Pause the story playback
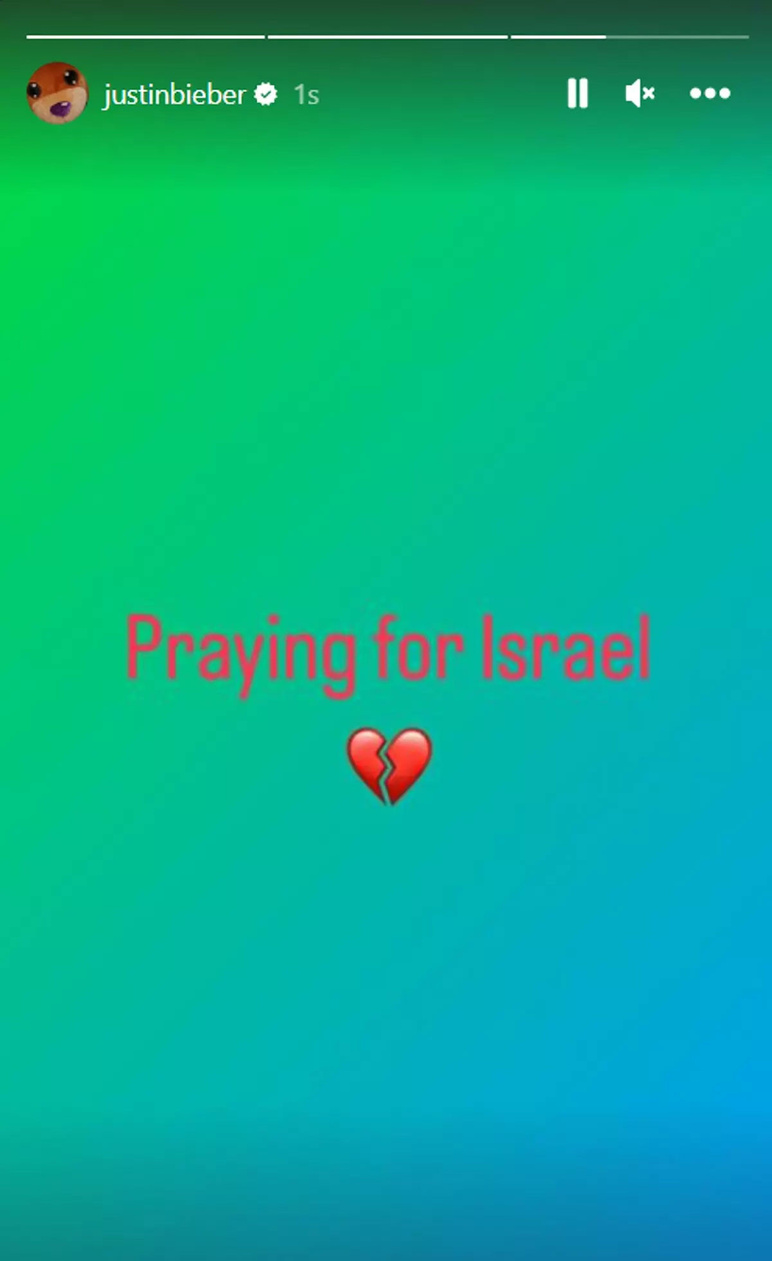772x1261 pixels. pos(577,94)
